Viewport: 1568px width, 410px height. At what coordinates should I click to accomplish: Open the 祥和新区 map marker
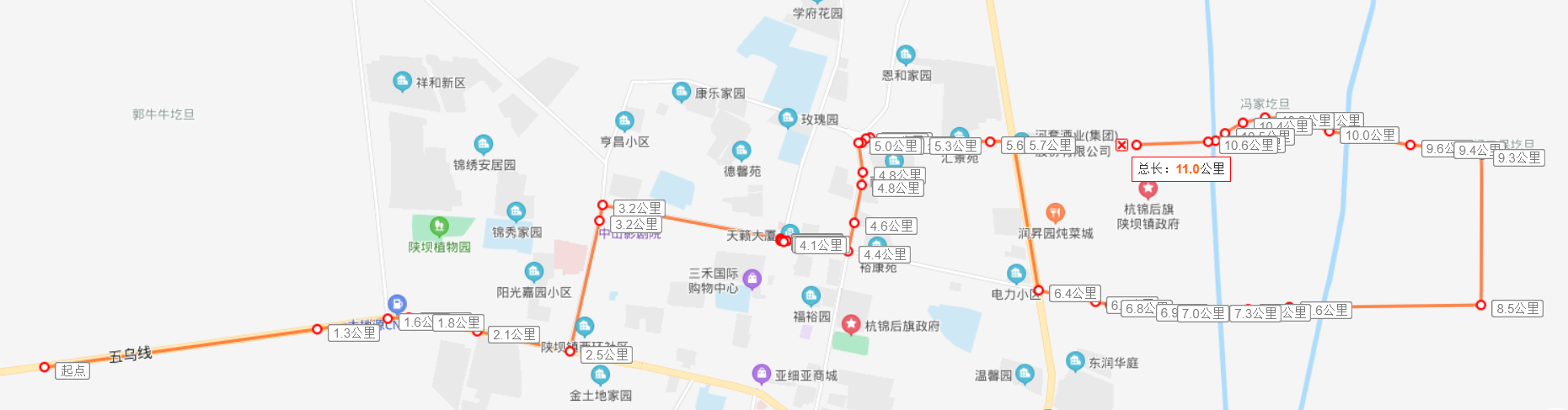pos(402,82)
